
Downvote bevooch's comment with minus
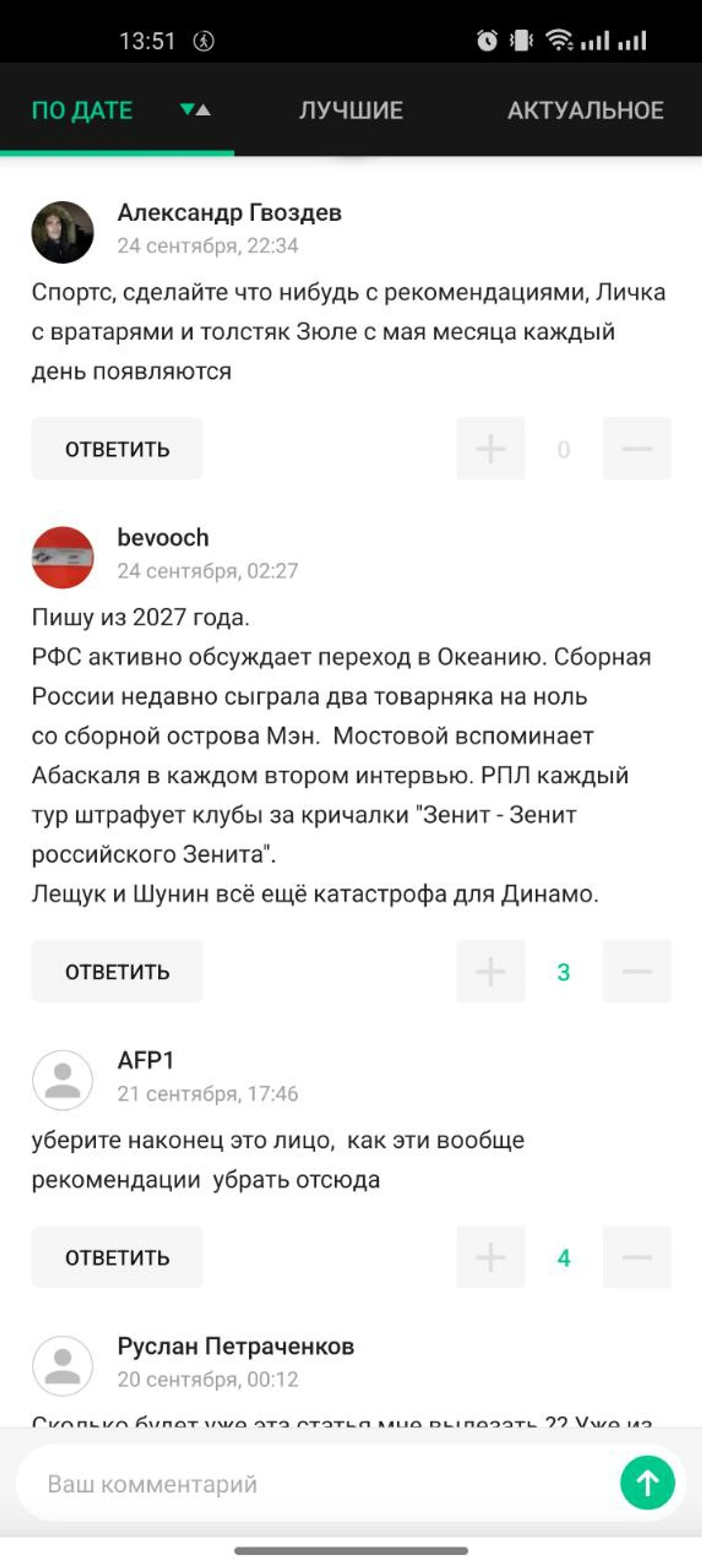point(636,971)
